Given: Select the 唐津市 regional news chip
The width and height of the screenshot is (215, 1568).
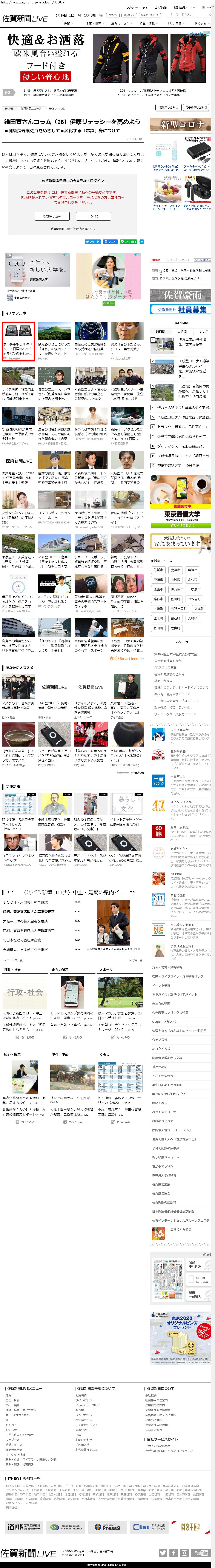Looking at the screenshot, I should click(175, 570).
